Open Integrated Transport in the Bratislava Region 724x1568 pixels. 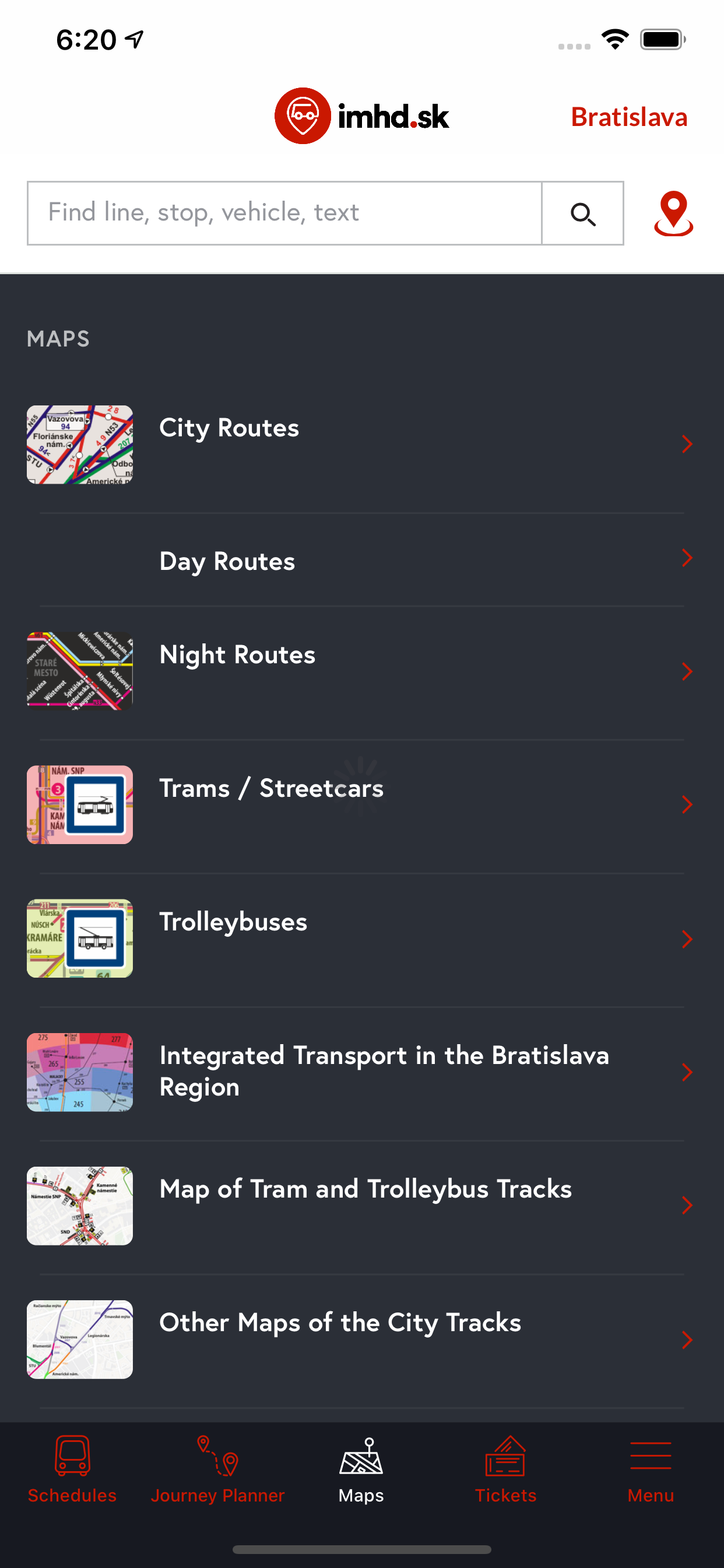point(362,1073)
